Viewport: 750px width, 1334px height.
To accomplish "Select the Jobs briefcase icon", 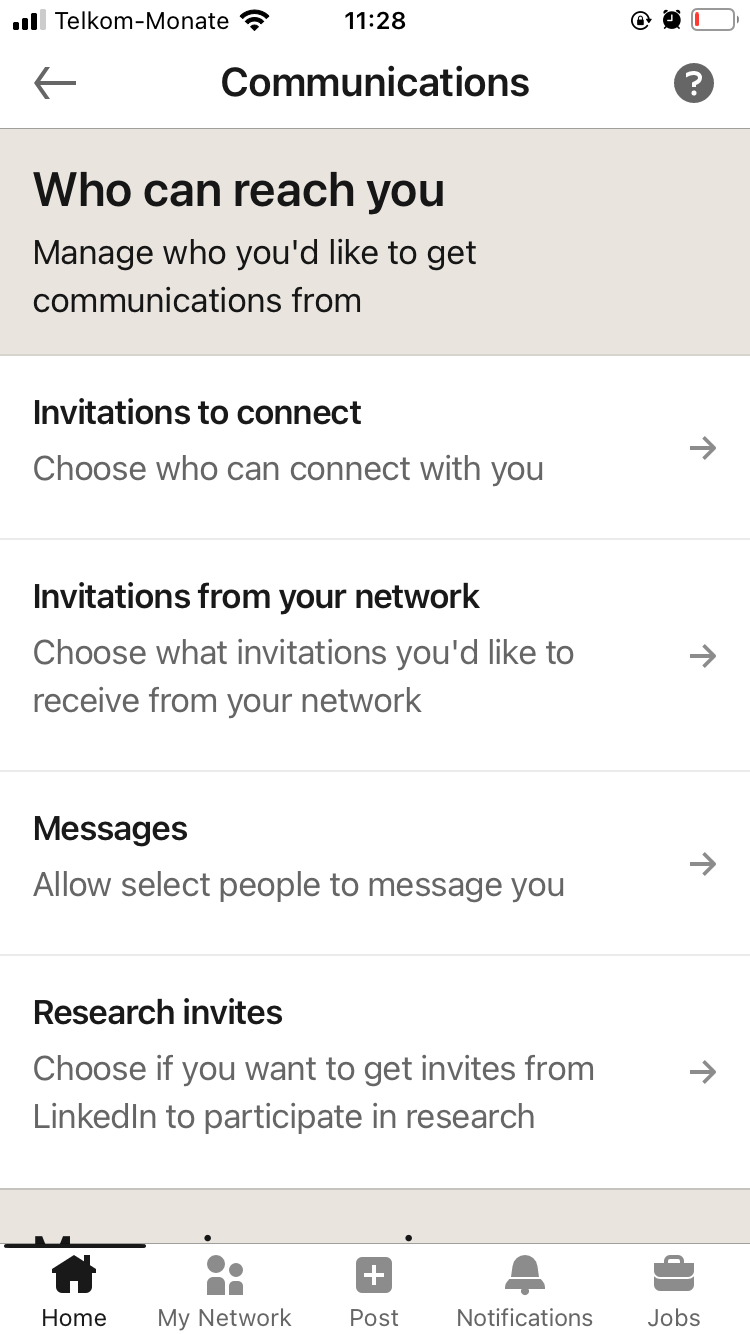I will coord(673,1274).
